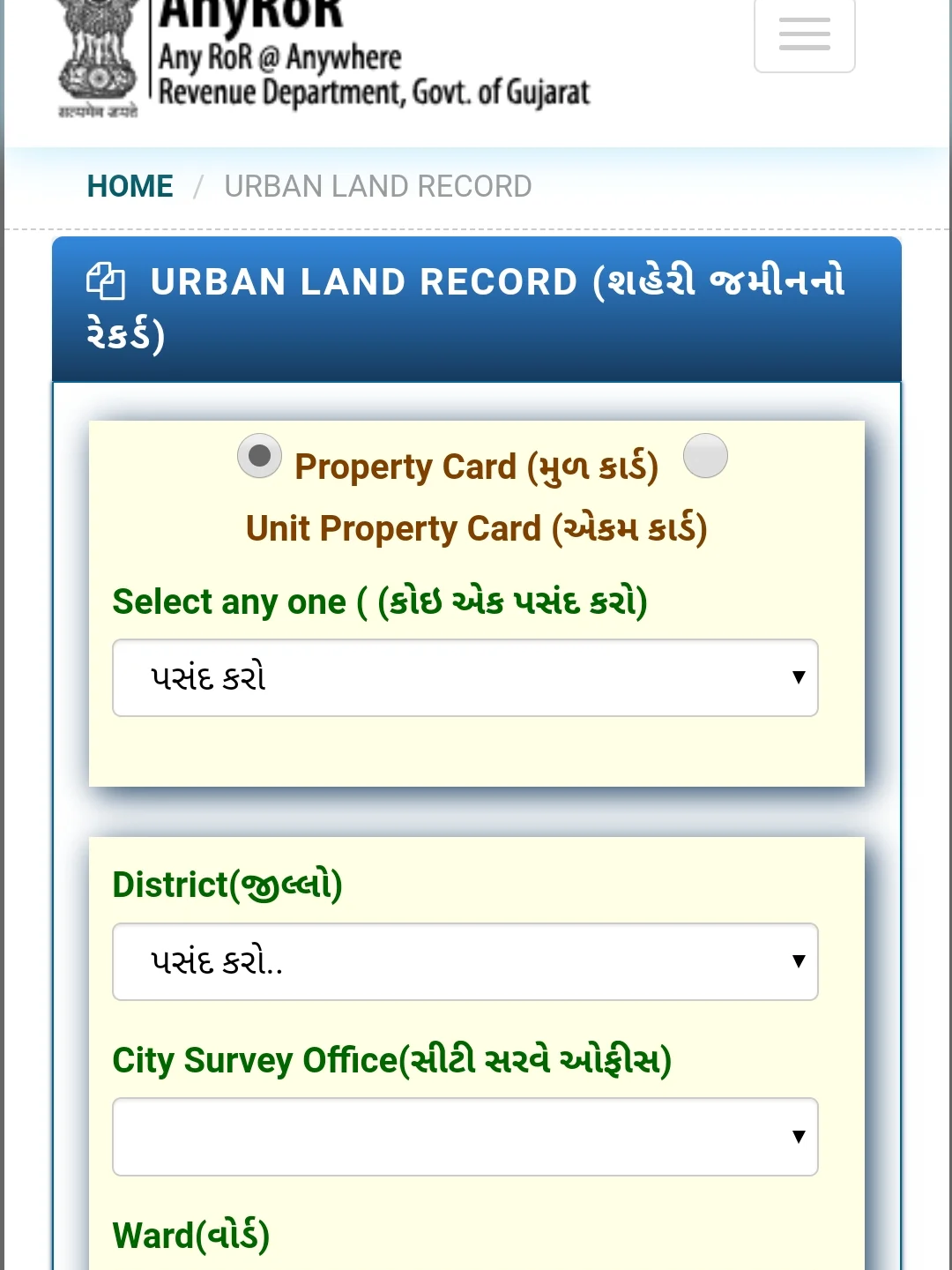Screen dimensions: 952x1270
Task: Go to the HOME page link
Action: click(130, 186)
